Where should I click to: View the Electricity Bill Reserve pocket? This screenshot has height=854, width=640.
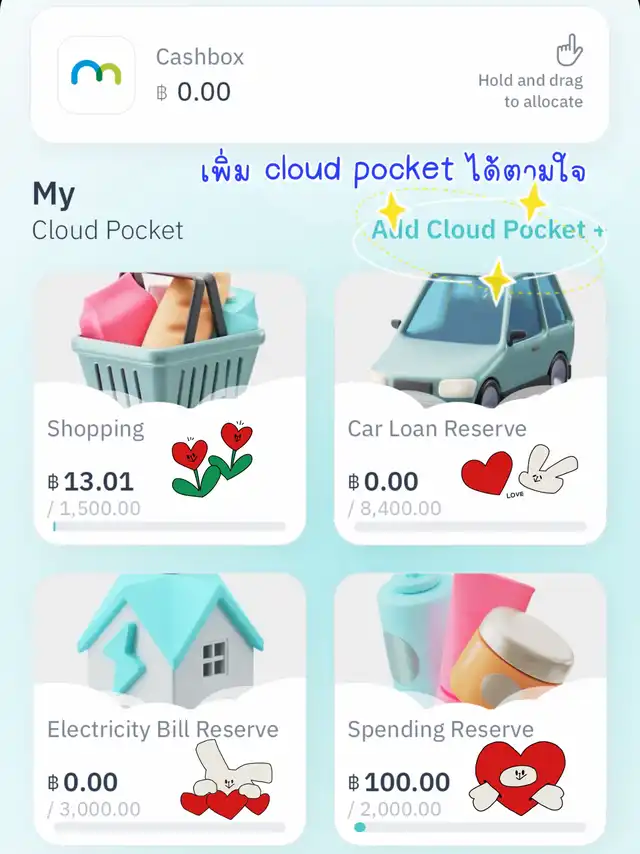pos(169,708)
